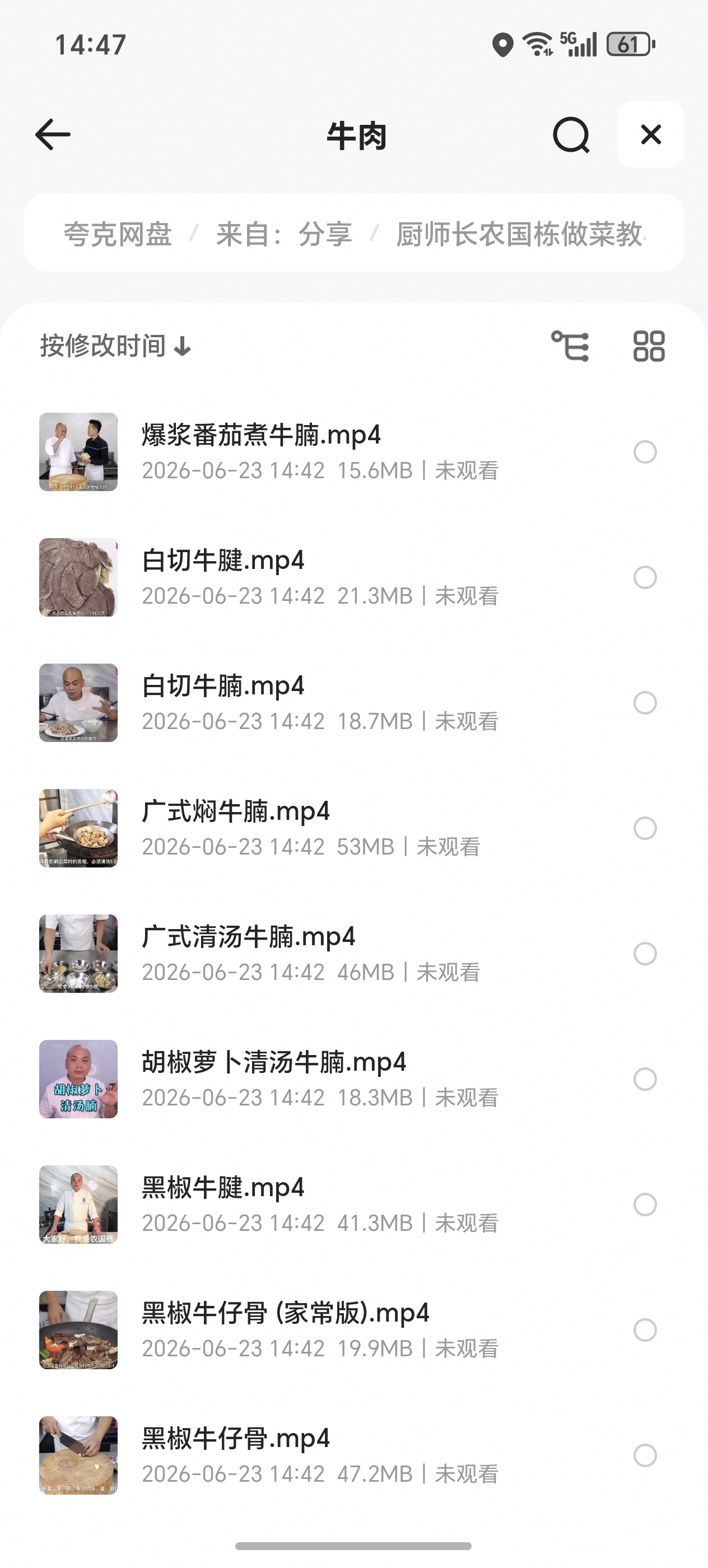Screen dimensions: 708x1568
Task: Open 夸克网盘 in the breadcrumb path
Action: click(118, 234)
